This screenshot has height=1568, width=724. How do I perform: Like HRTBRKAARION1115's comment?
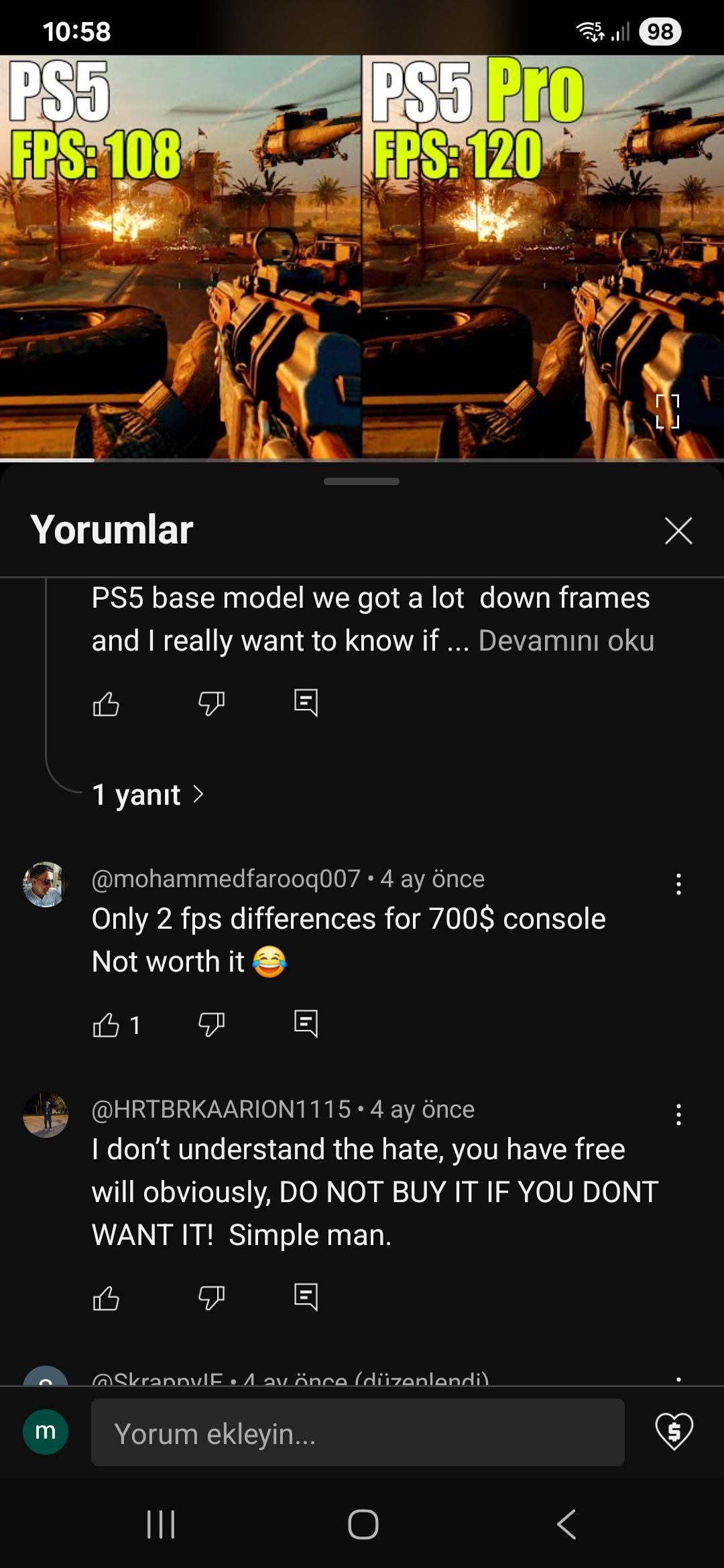pyautogui.click(x=106, y=1298)
